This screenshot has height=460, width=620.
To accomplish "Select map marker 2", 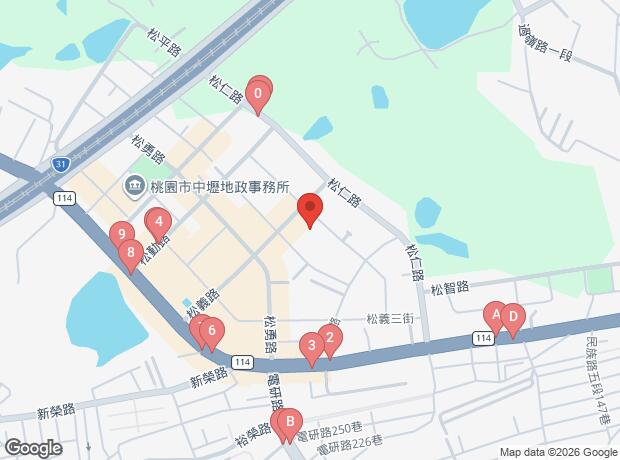I will pyautogui.click(x=330, y=338).
